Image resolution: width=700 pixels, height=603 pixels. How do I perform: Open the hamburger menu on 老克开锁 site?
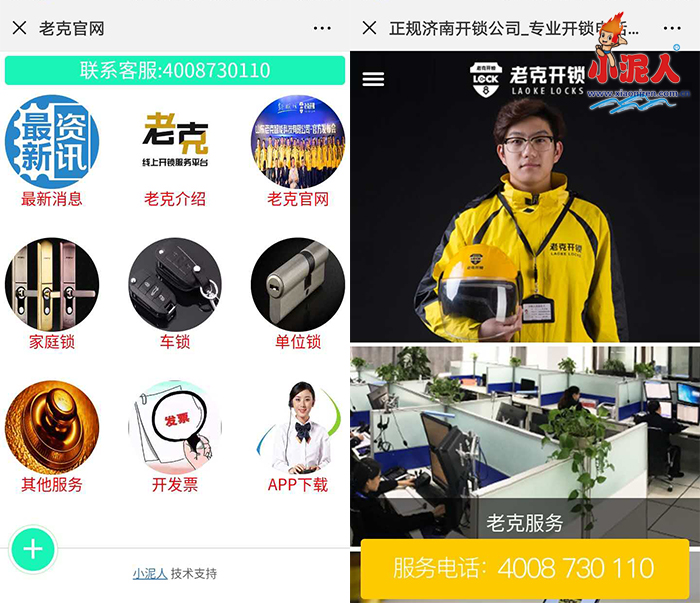tap(373, 79)
